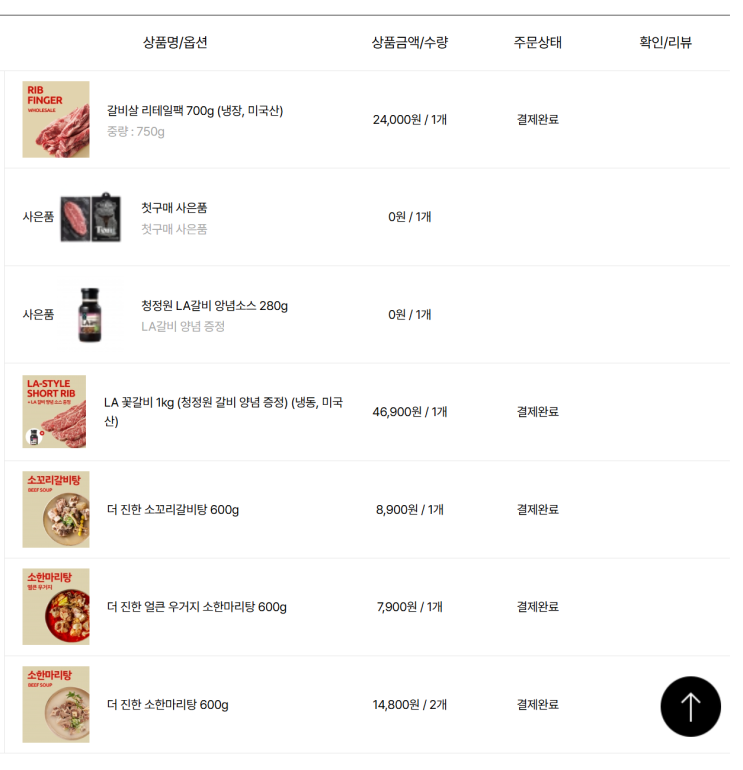Open the 더 진한 소한마리탕 600g title
The width and height of the screenshot is (743, 770).
(x=167, y=705)
